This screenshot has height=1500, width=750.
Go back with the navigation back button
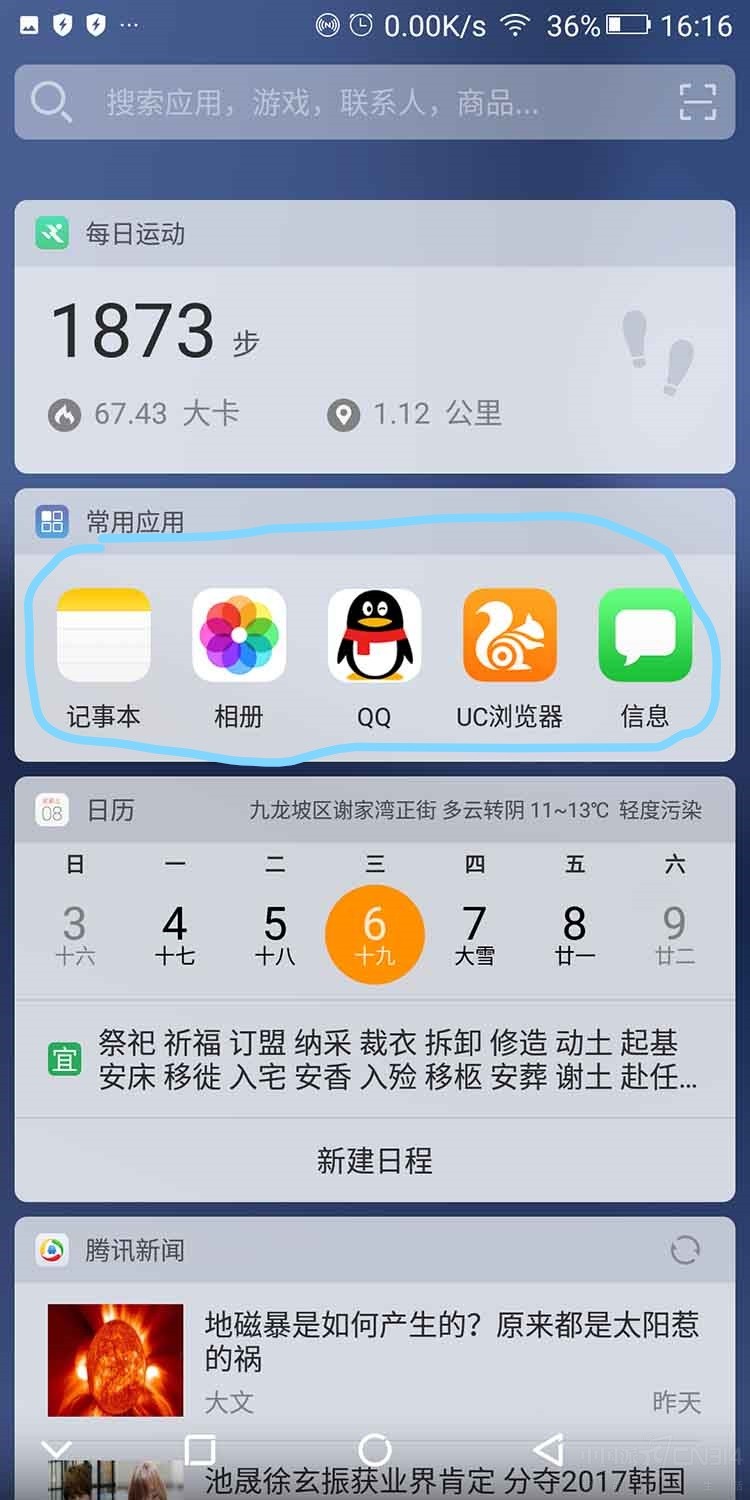coord(548,1450)
